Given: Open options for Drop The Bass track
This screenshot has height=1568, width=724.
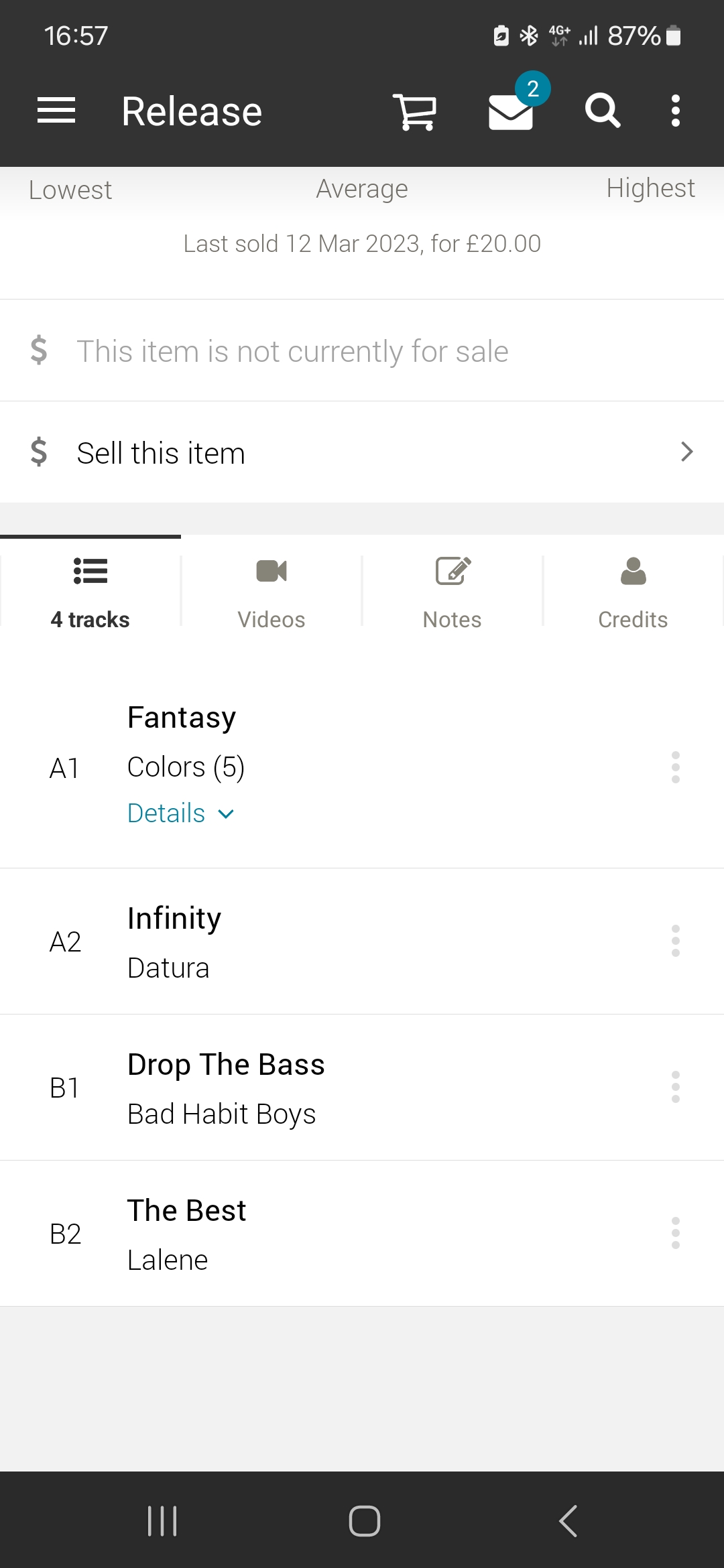Looking at the screenshot, I should pos(676,1087).
